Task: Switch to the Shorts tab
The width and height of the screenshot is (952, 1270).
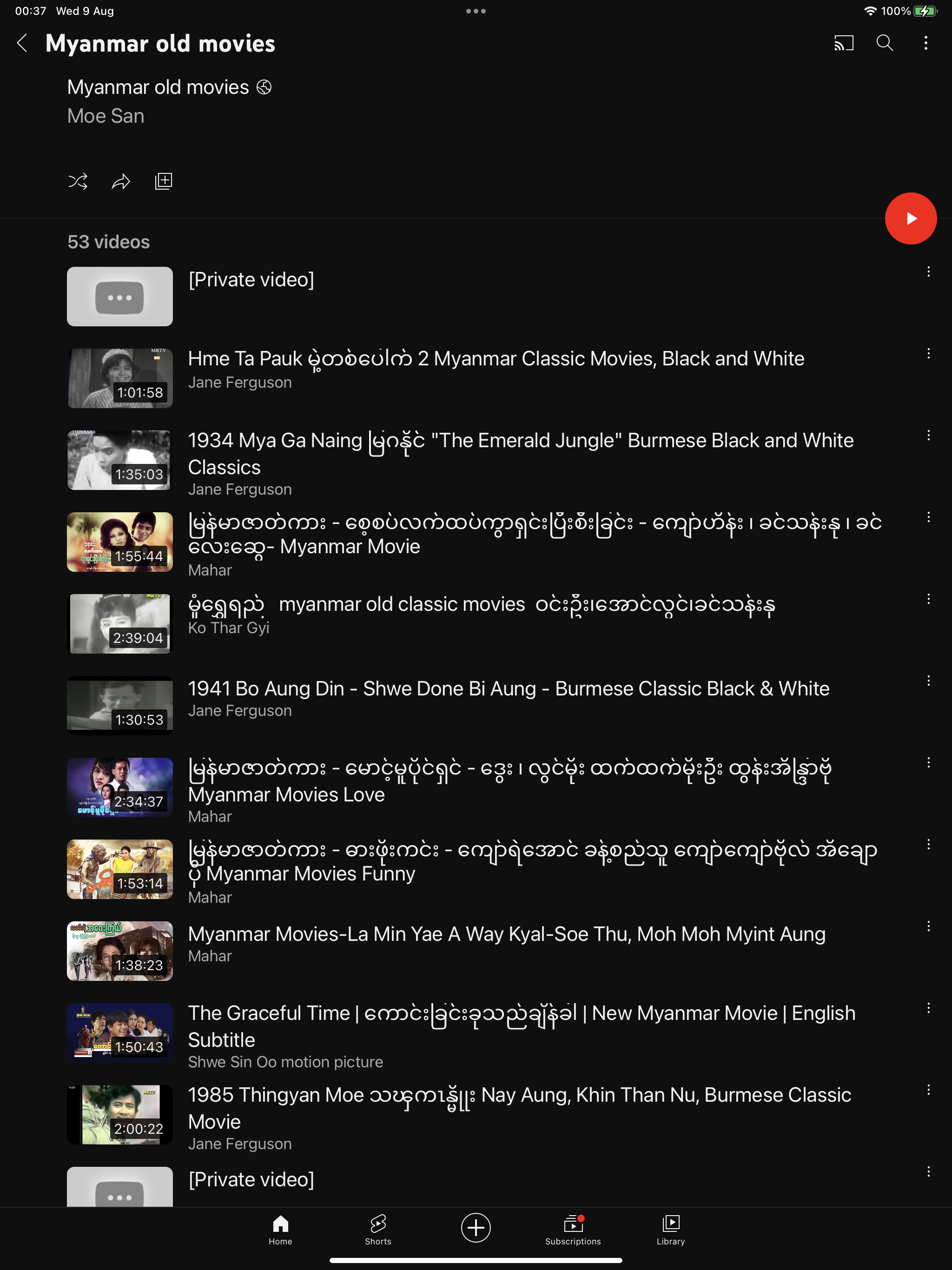Action: tap(378, 1229)
